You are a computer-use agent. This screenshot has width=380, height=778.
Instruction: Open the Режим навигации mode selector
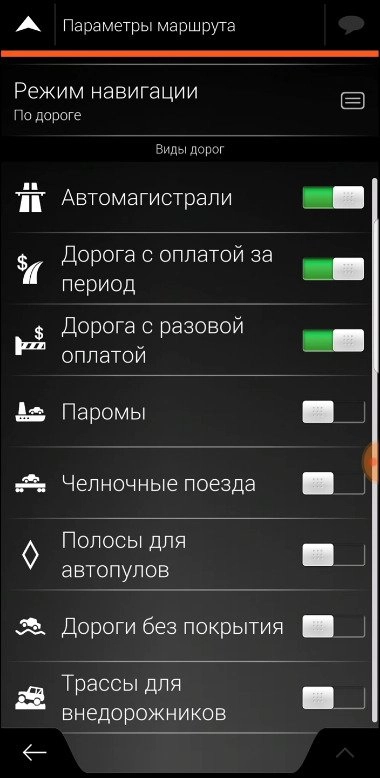pyautogui.click(x=190, y=101)
